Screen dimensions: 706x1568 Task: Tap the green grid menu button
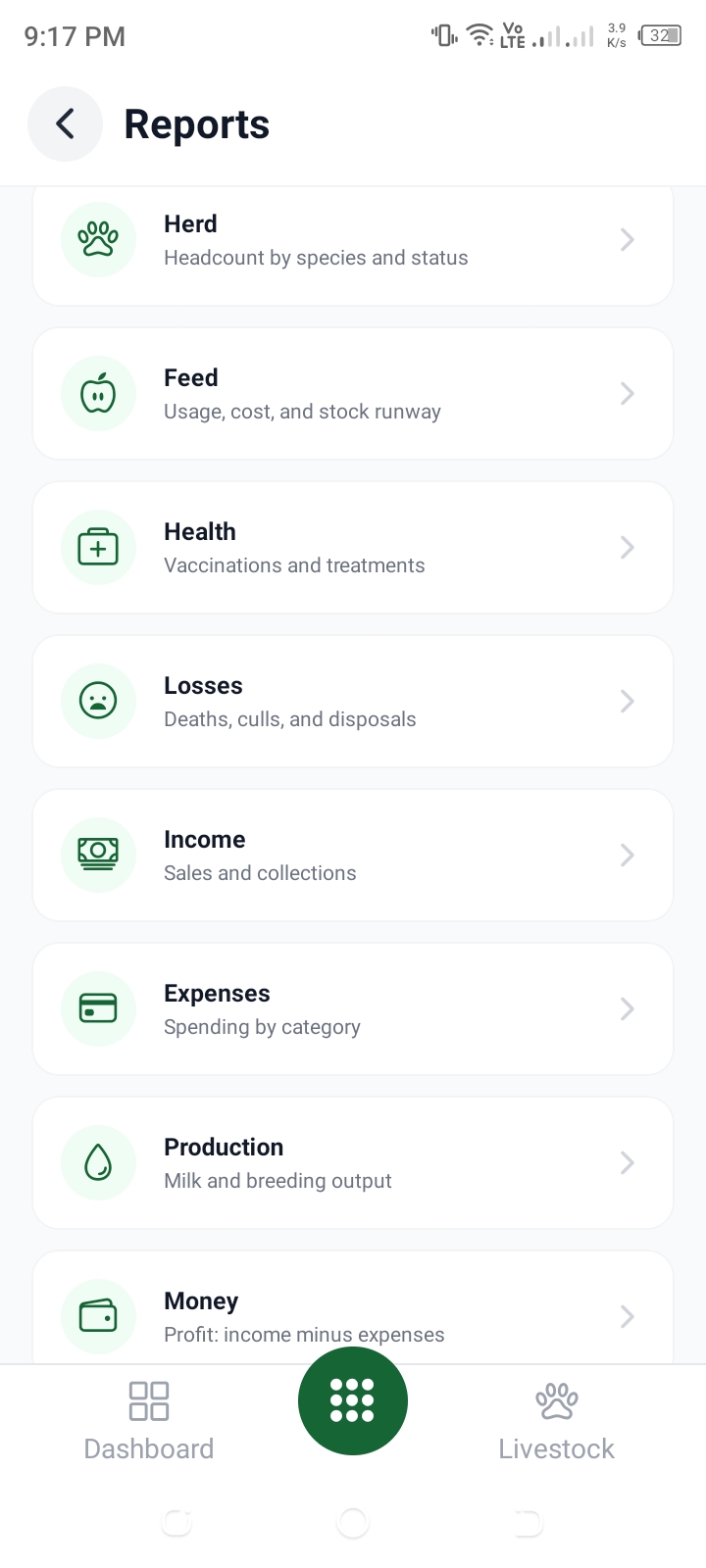[353, 1400]
